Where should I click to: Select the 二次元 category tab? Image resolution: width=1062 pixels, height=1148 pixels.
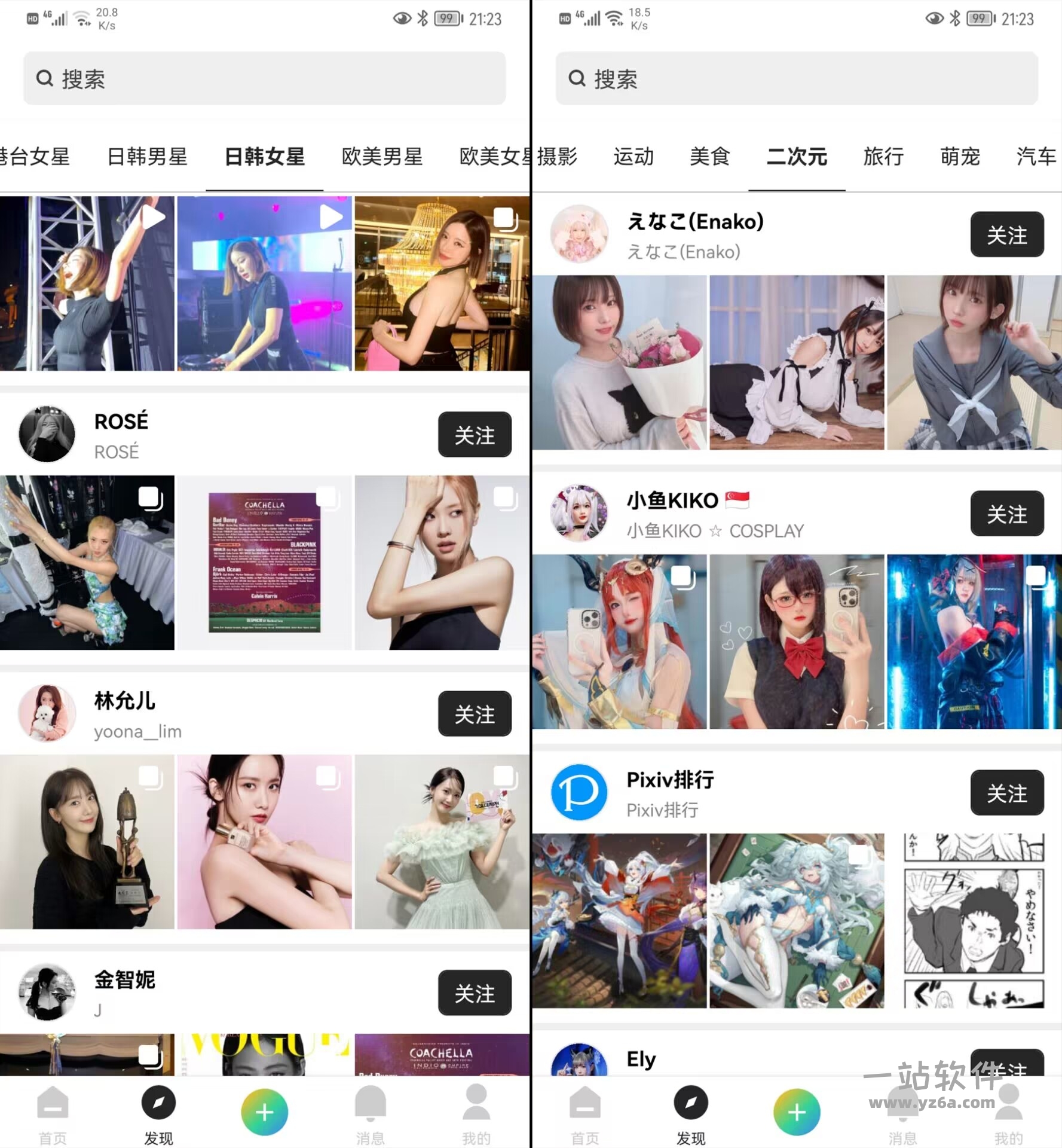(797, 157)
